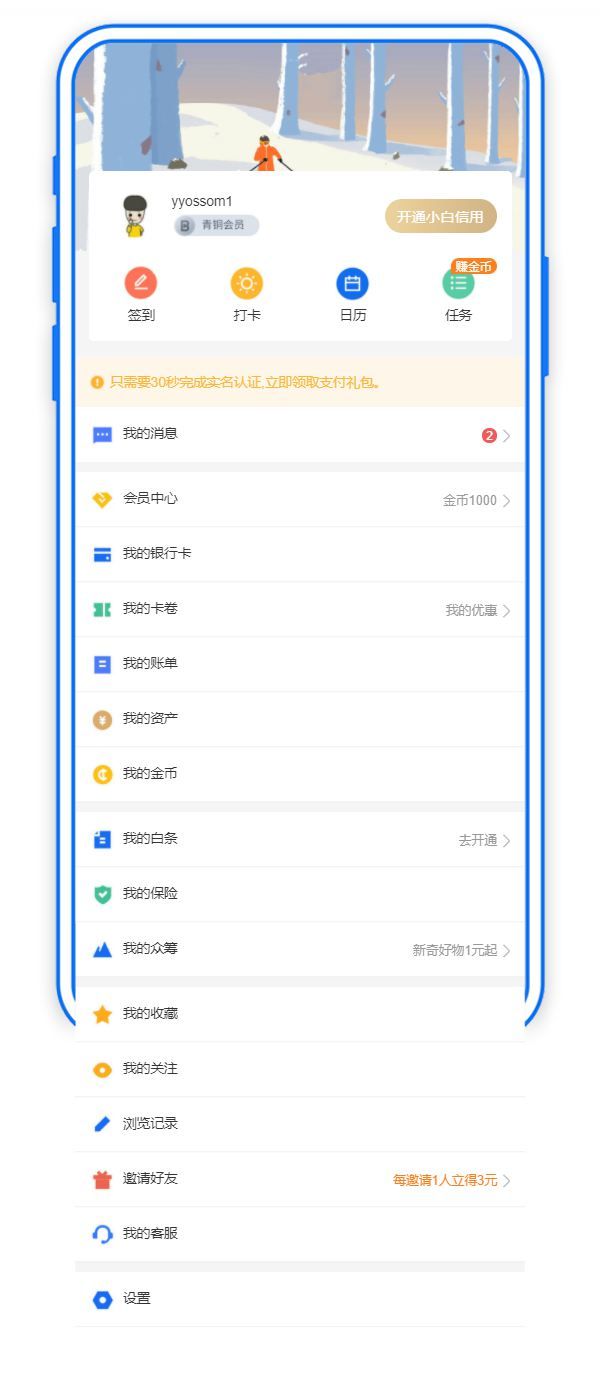This screenshot has width=600, height=1377.
Task: Tap the real-name verification notice
Action: click(300, 382)
